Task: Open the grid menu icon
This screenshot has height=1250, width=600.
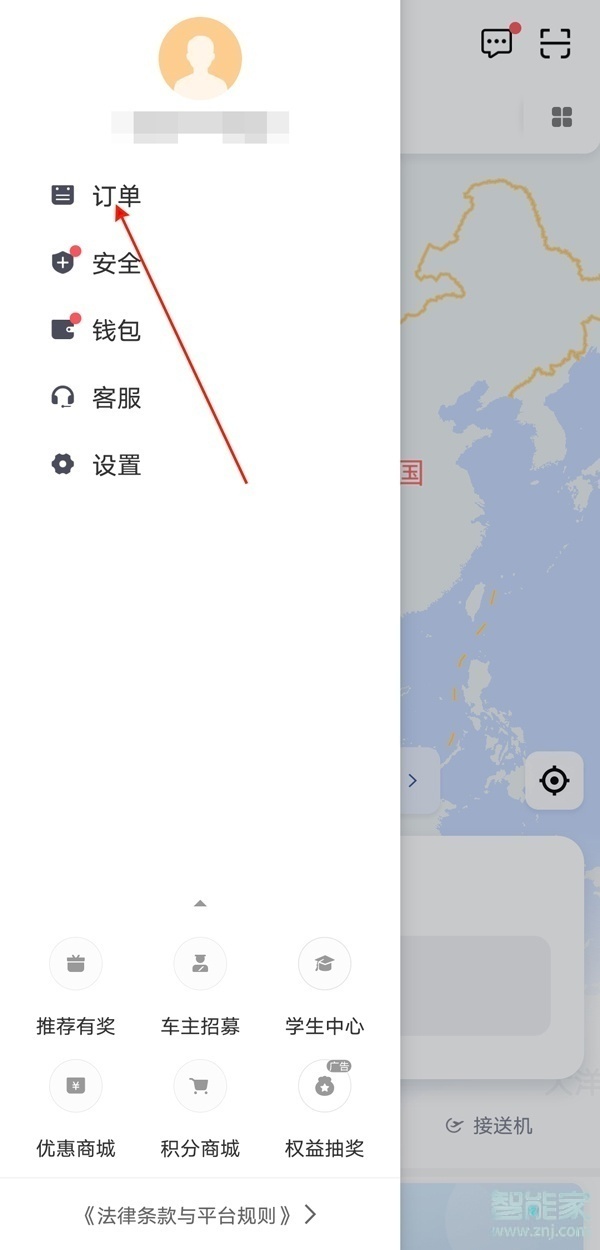Action: pos(562,117)
